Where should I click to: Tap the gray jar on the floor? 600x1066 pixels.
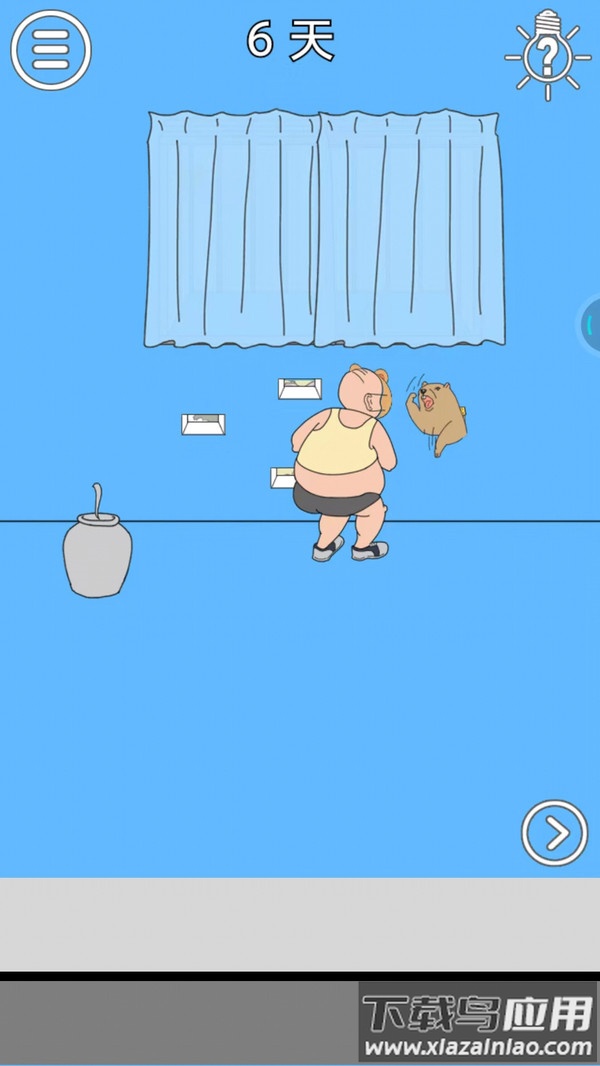click(x=97, y=553)
